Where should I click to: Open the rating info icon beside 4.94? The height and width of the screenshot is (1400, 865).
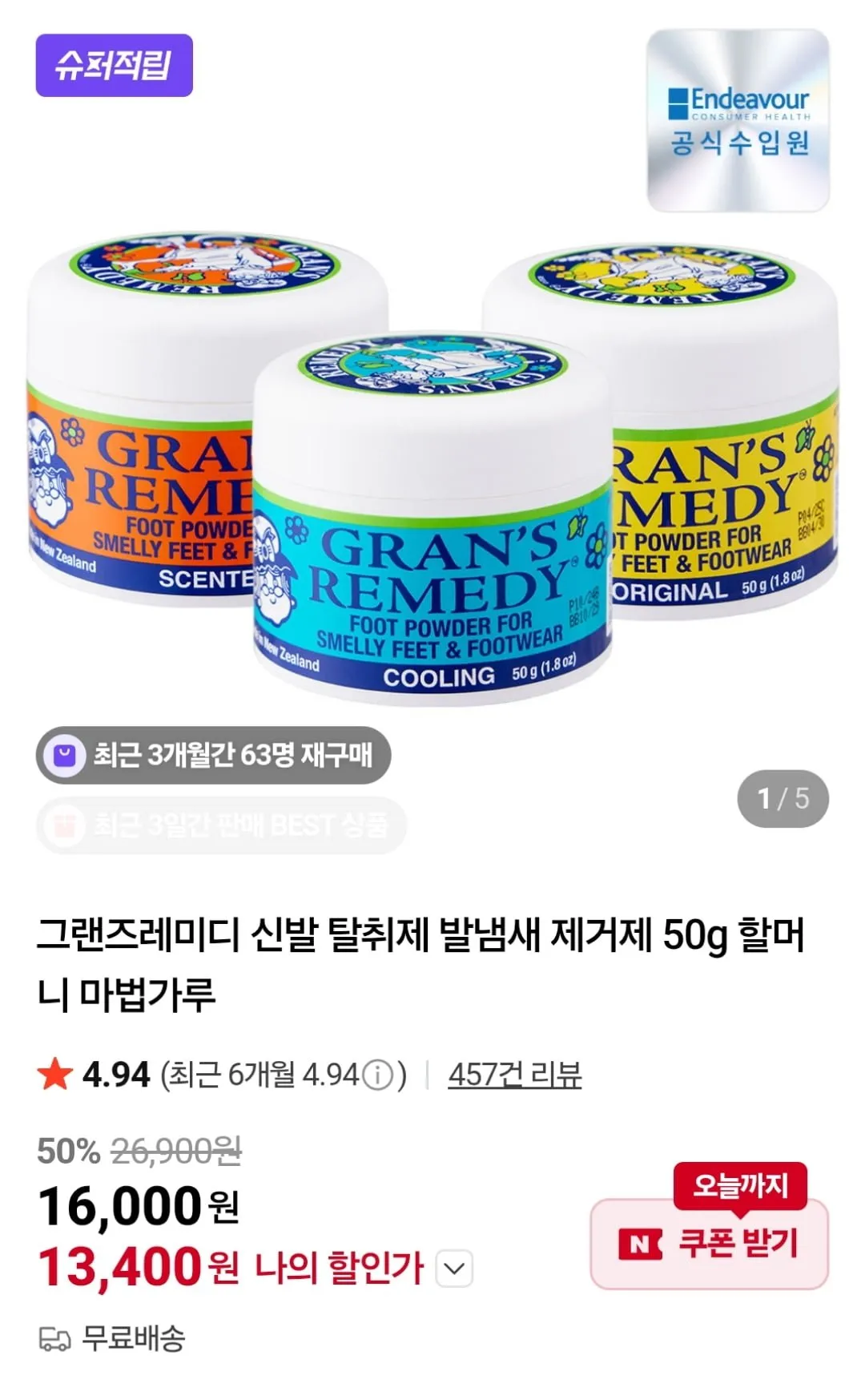(x=378, y=1075)
